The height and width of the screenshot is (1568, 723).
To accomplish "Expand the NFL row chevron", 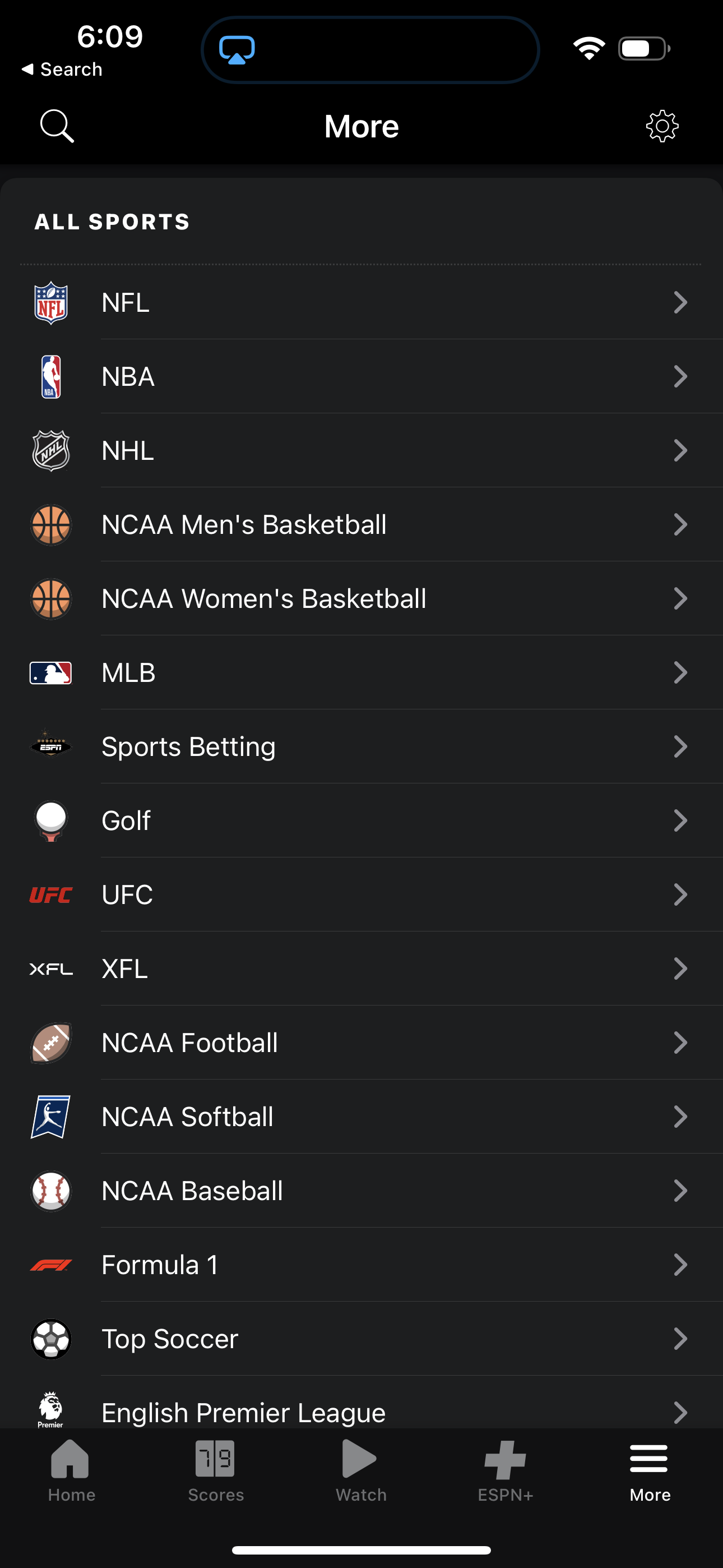I will point(680,301).
